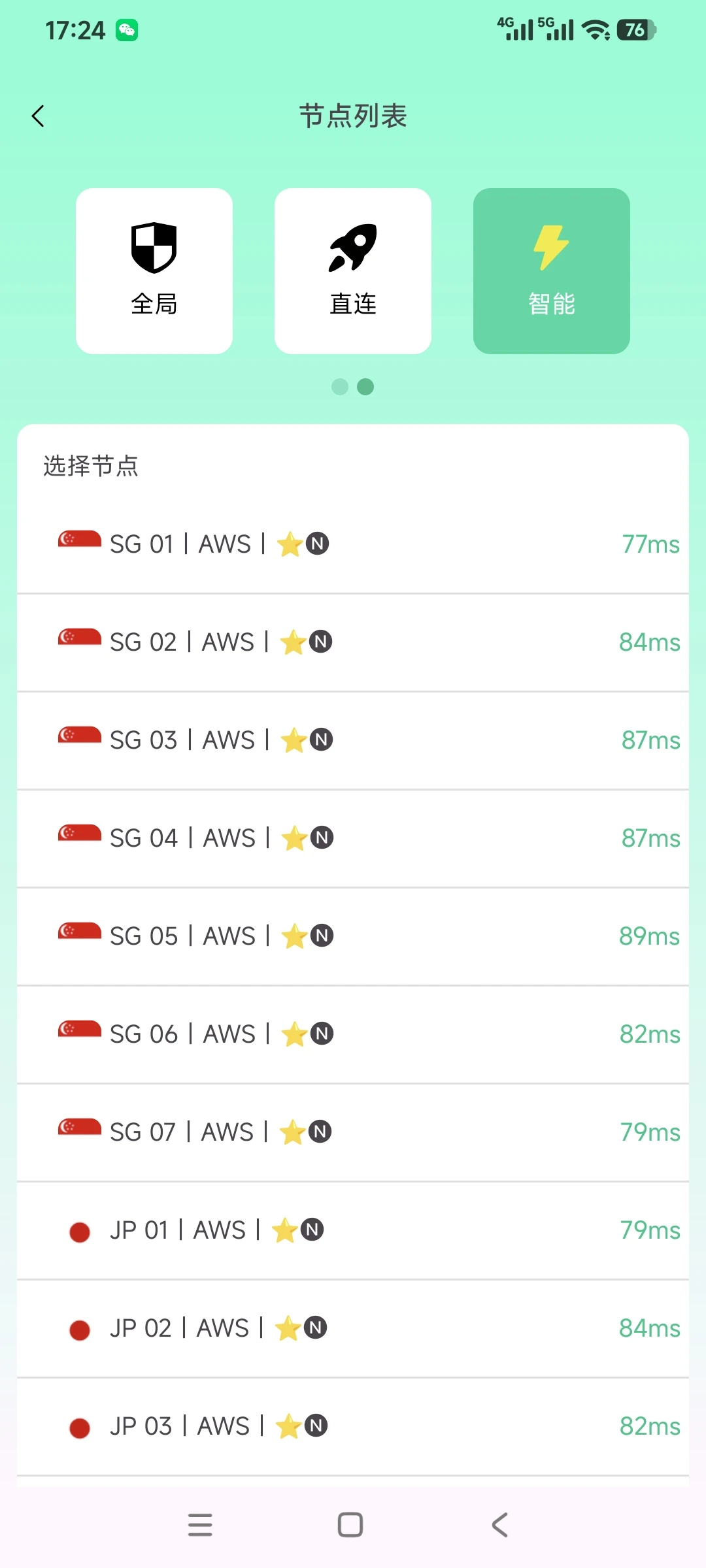Go to the home screen
Screen dimensions: 706x1568
tap(350, 1525)
